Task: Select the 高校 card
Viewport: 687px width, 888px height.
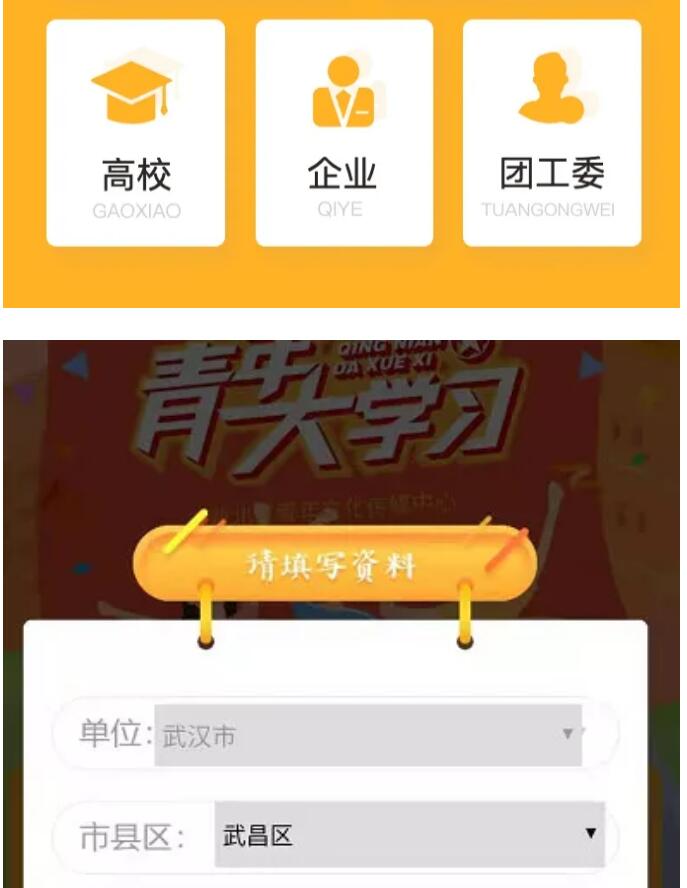Action: 136,133
